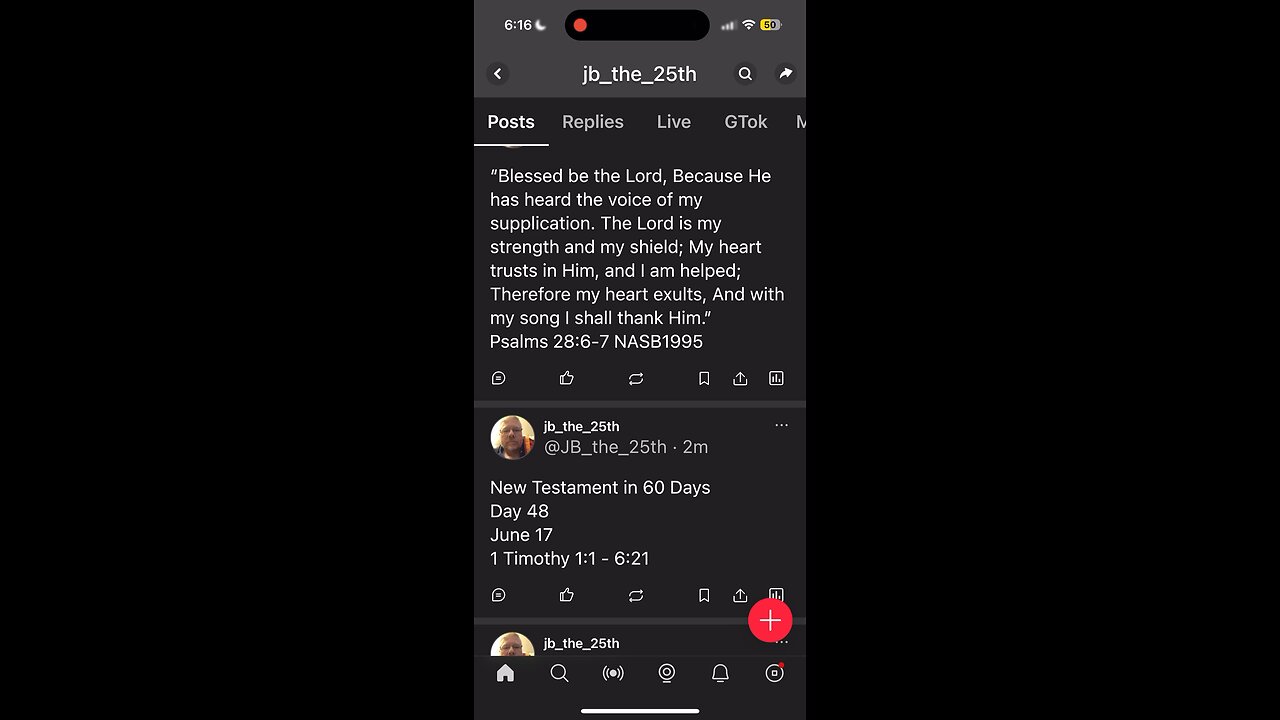Screen dimensions: 1280x720
Task: Share the jb_the_25th profile
Action: (786, 74)
